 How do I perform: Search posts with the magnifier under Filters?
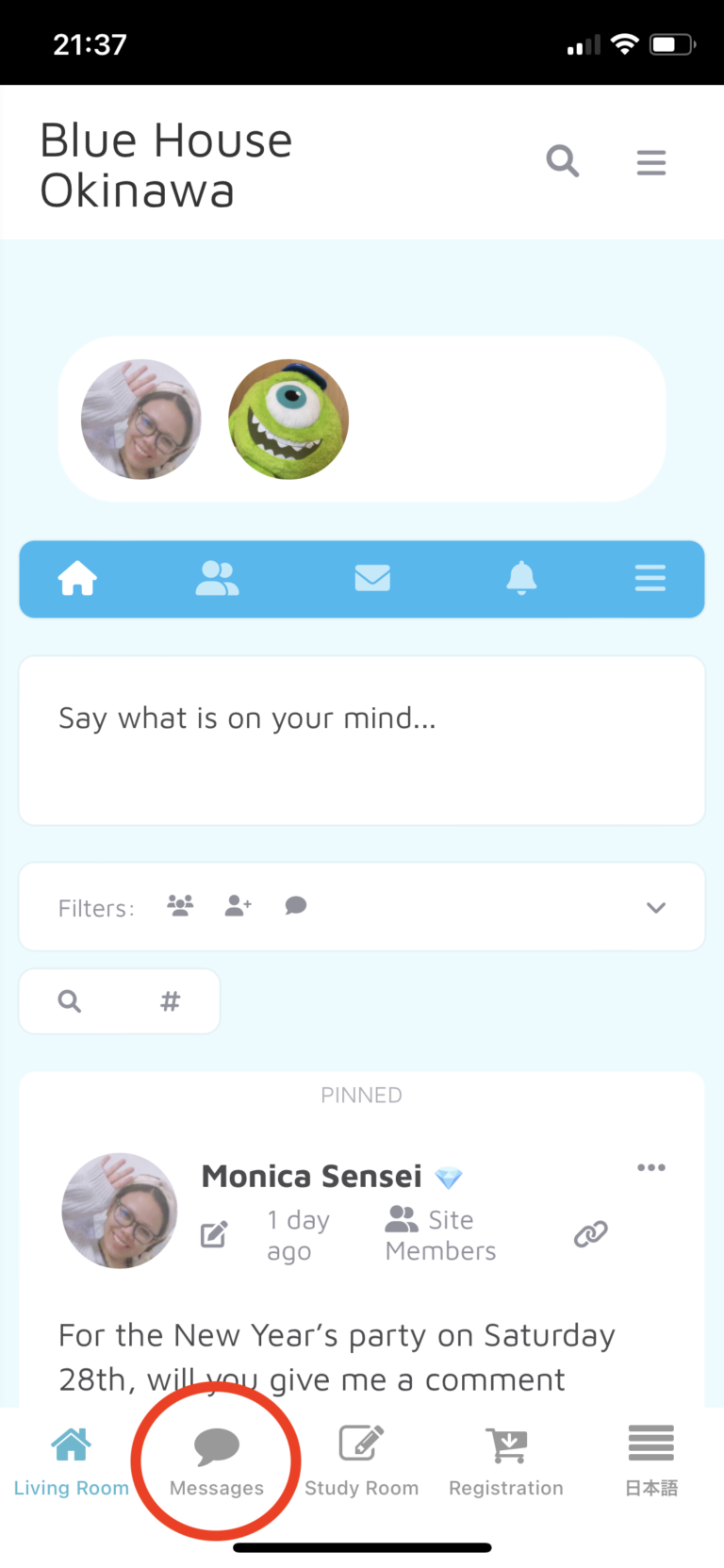(70, 1001)
